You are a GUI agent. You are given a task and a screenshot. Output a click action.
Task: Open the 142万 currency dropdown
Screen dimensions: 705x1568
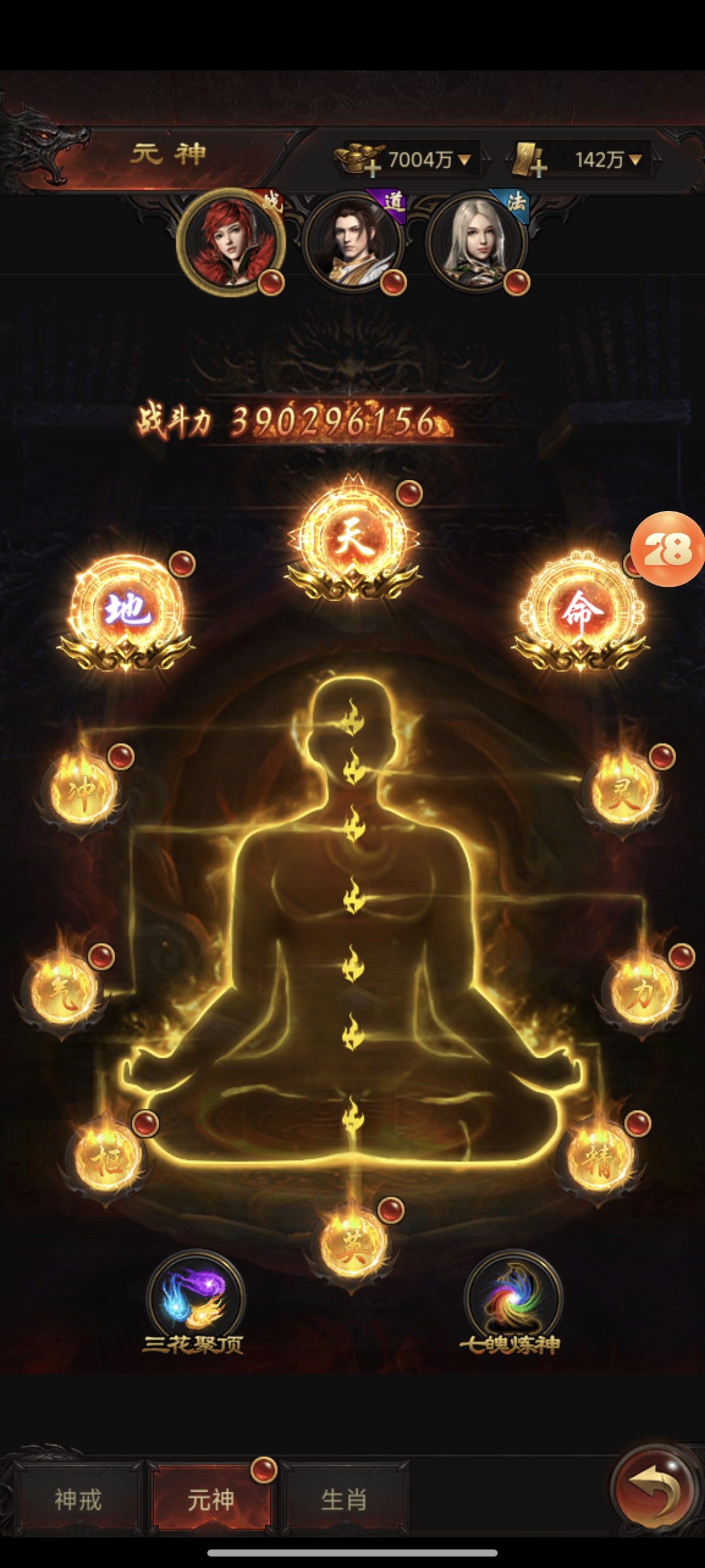coord(635,160)
